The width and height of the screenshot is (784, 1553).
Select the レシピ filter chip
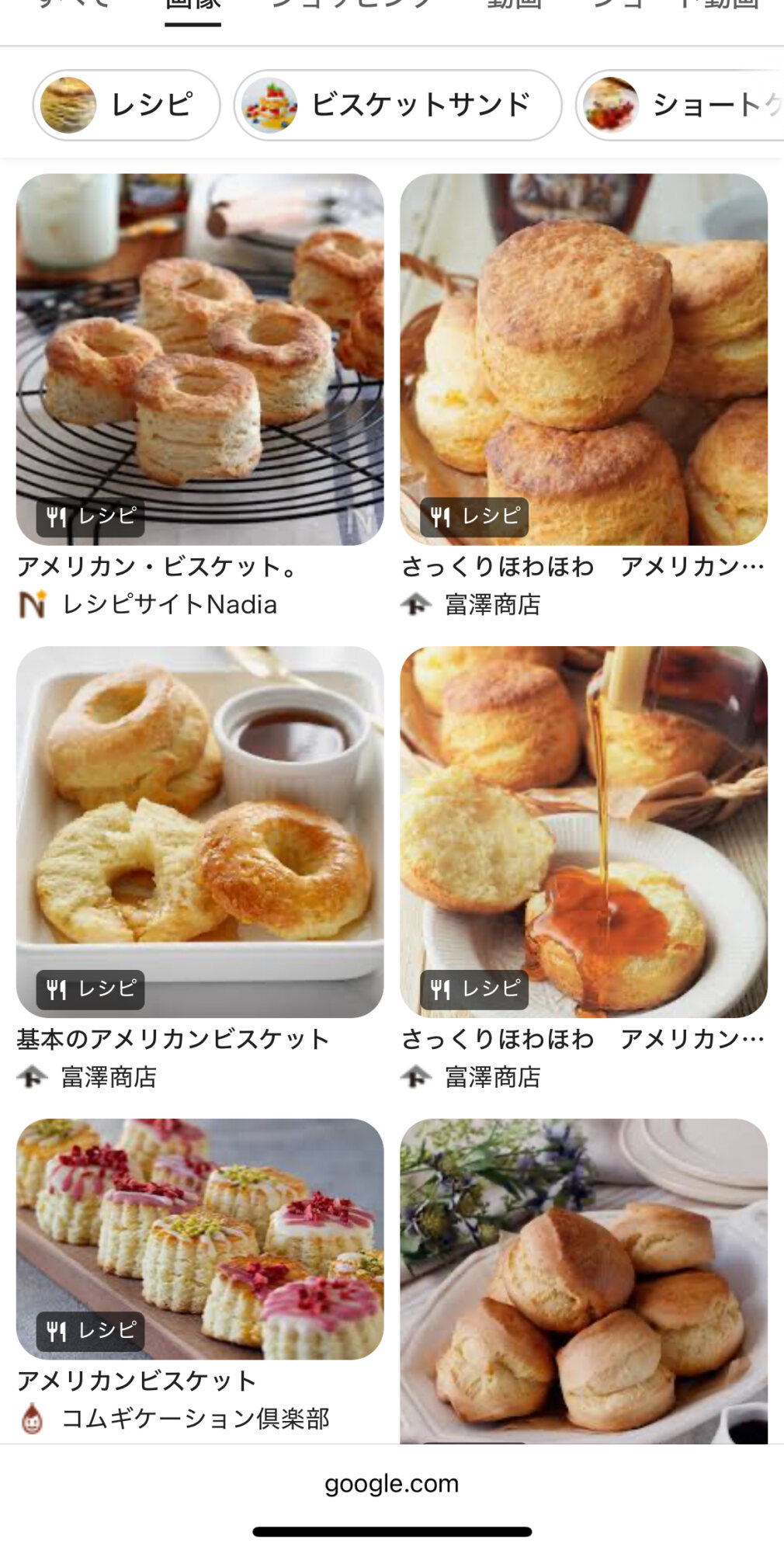pos(127,106)
